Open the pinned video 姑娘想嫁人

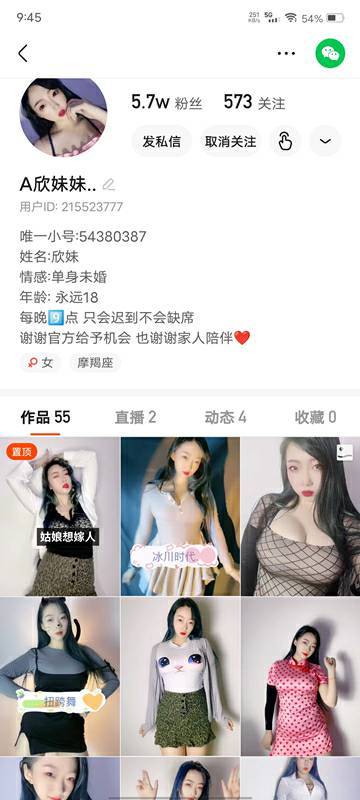pyautogui.click(x=60, y=516)
